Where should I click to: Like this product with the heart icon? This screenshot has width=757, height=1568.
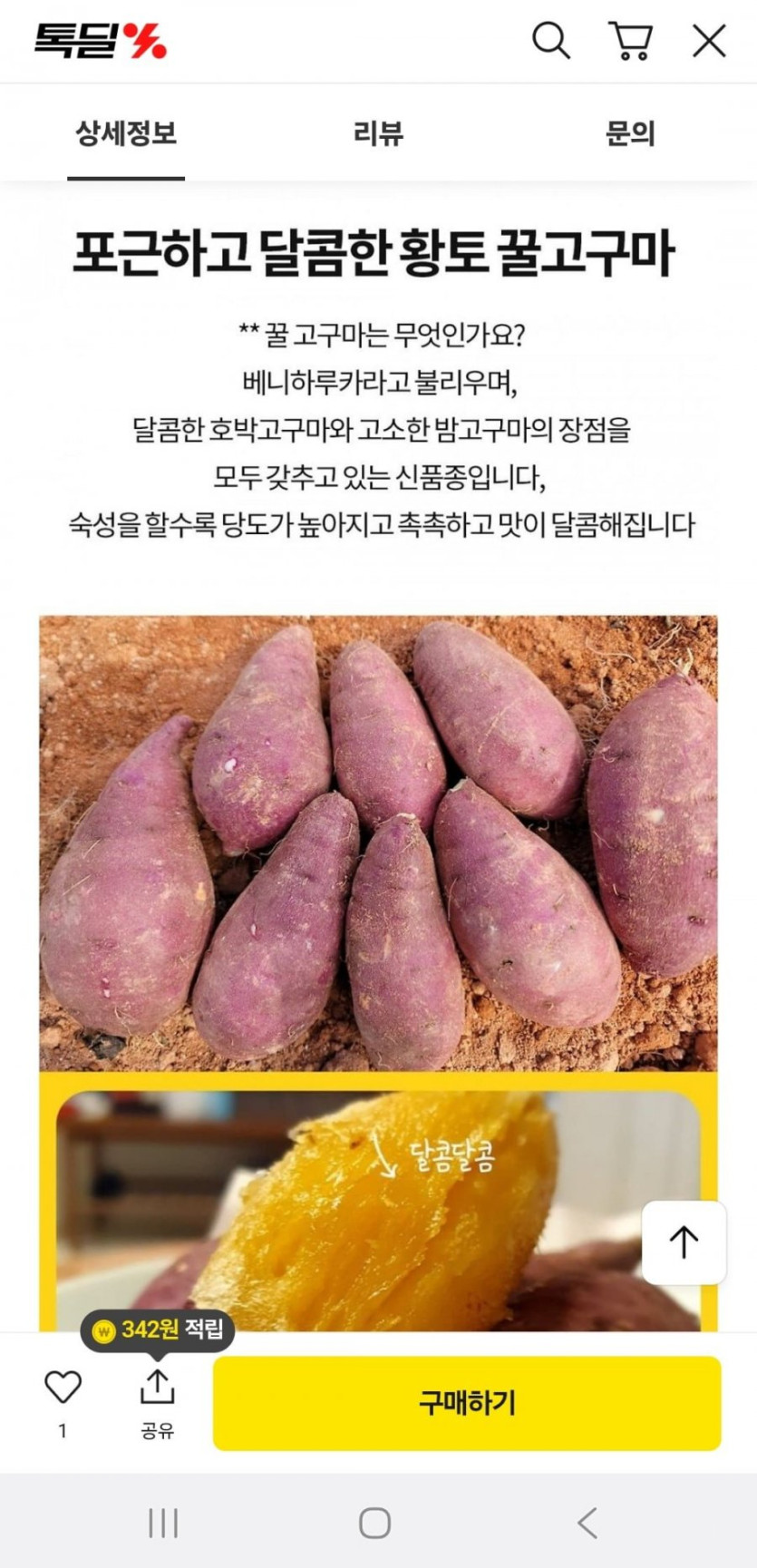coord(63,1388)
